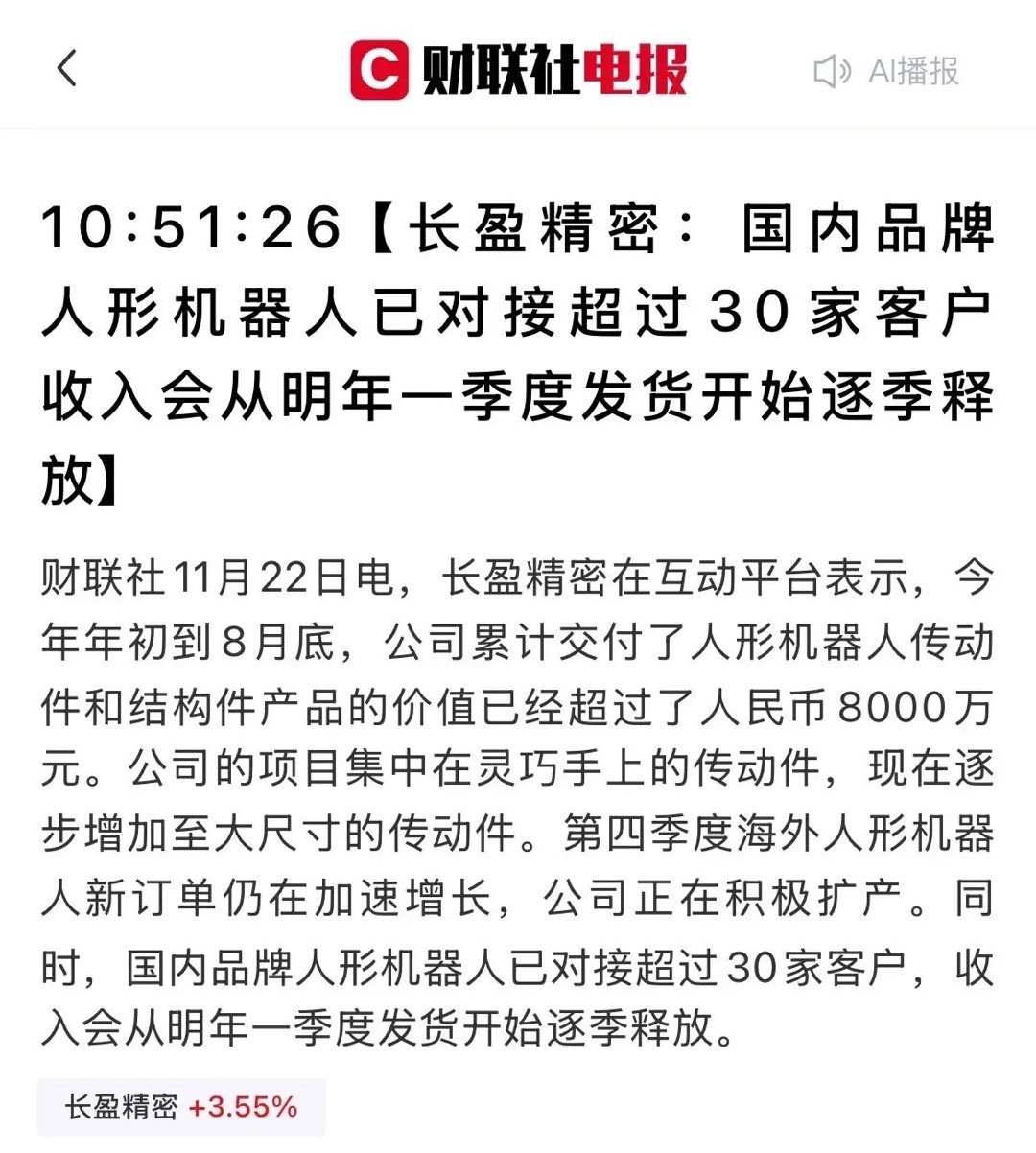The height and width of the screenshot is (1153, 1036).
Task: Open details from the +3.55% quote chip
Action: coord(246,1107)
